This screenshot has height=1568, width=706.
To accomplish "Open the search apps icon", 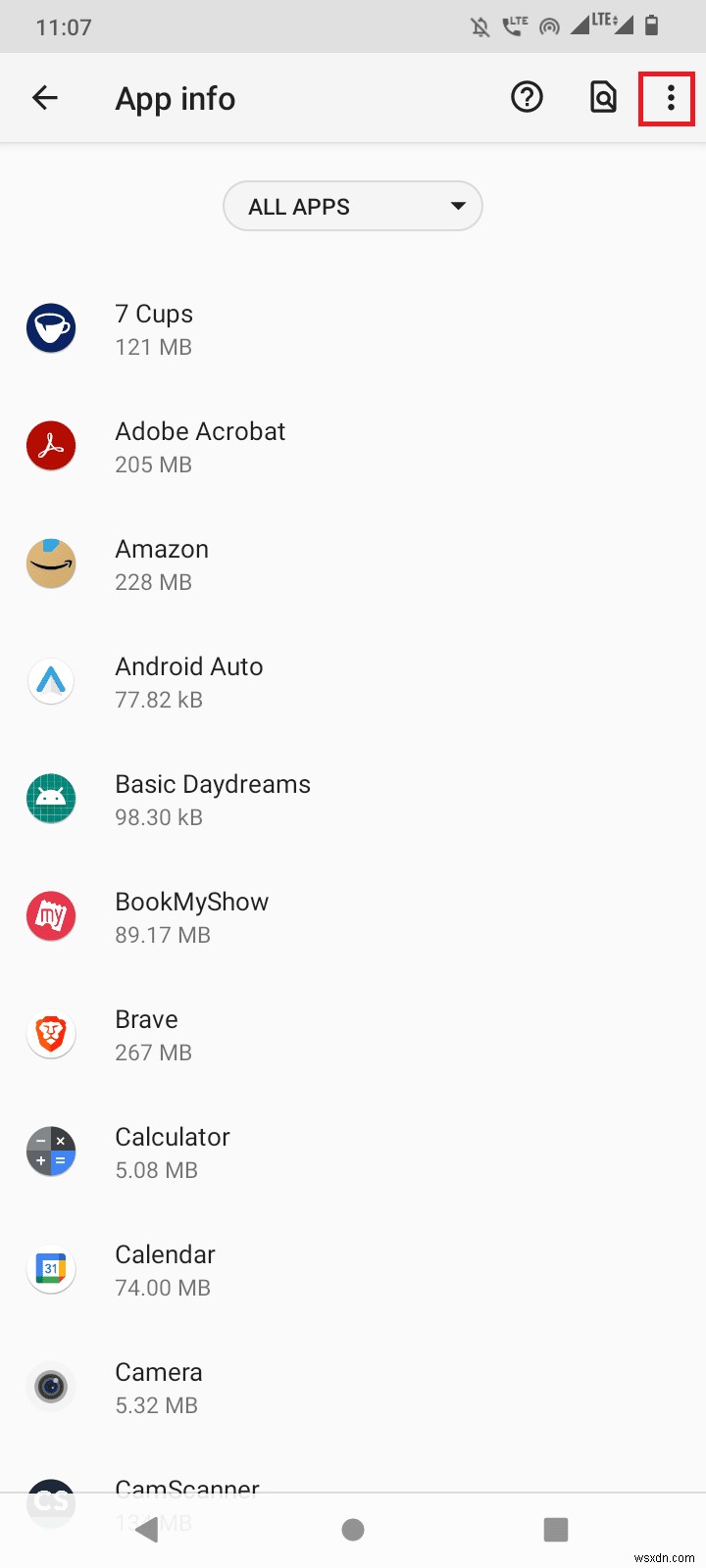I will 603,97.
